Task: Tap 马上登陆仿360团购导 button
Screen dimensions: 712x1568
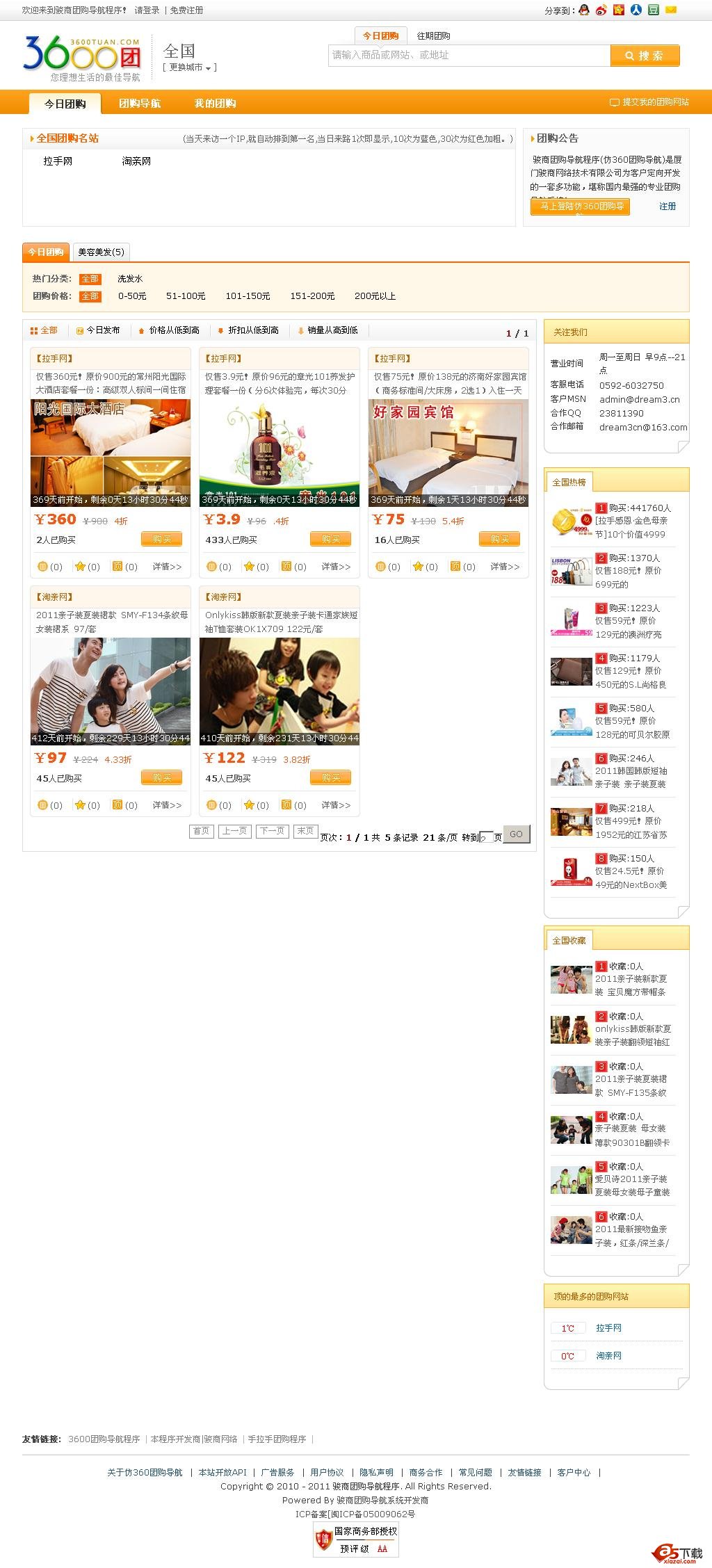Action: click(x=580, y=207)
